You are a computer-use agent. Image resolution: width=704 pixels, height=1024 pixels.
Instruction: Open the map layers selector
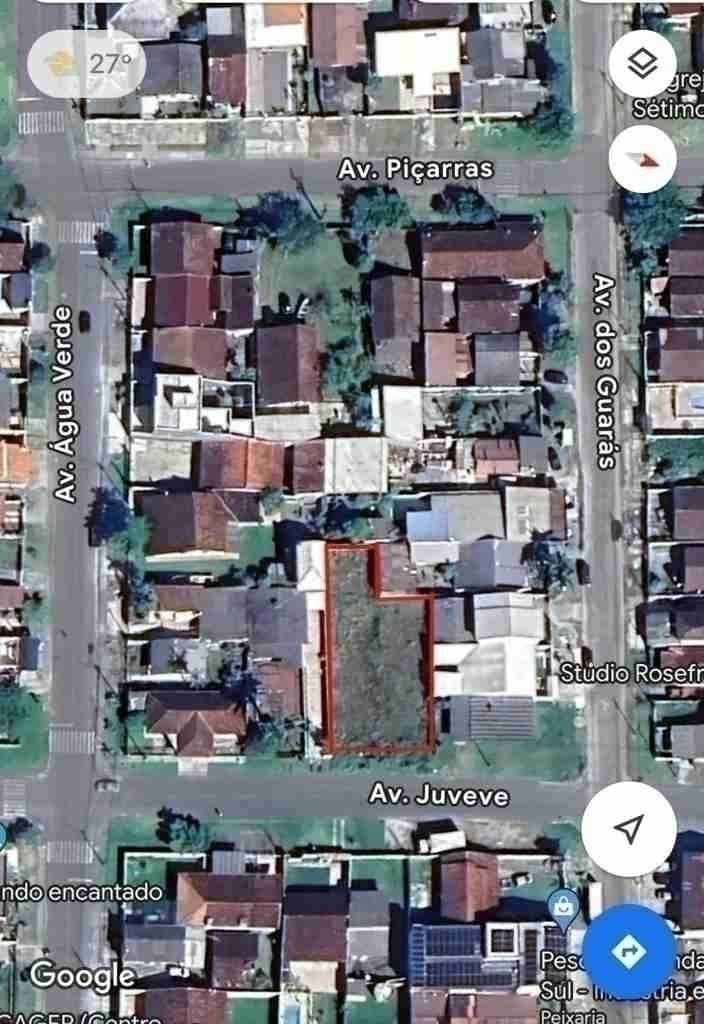click(641, 64)
